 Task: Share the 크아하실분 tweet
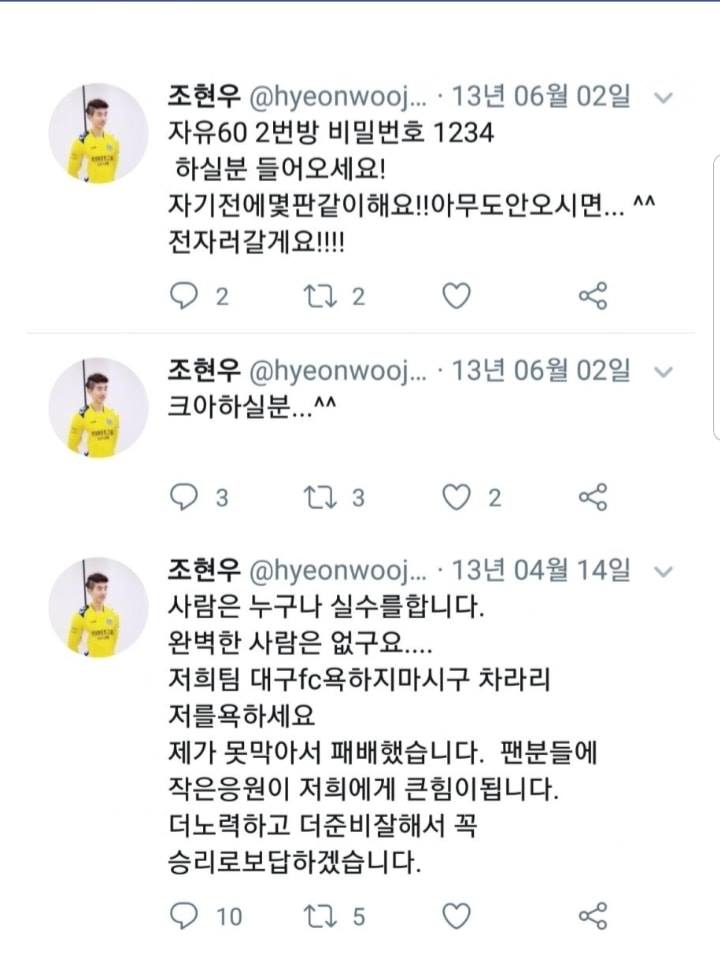[x=593, y=497]
